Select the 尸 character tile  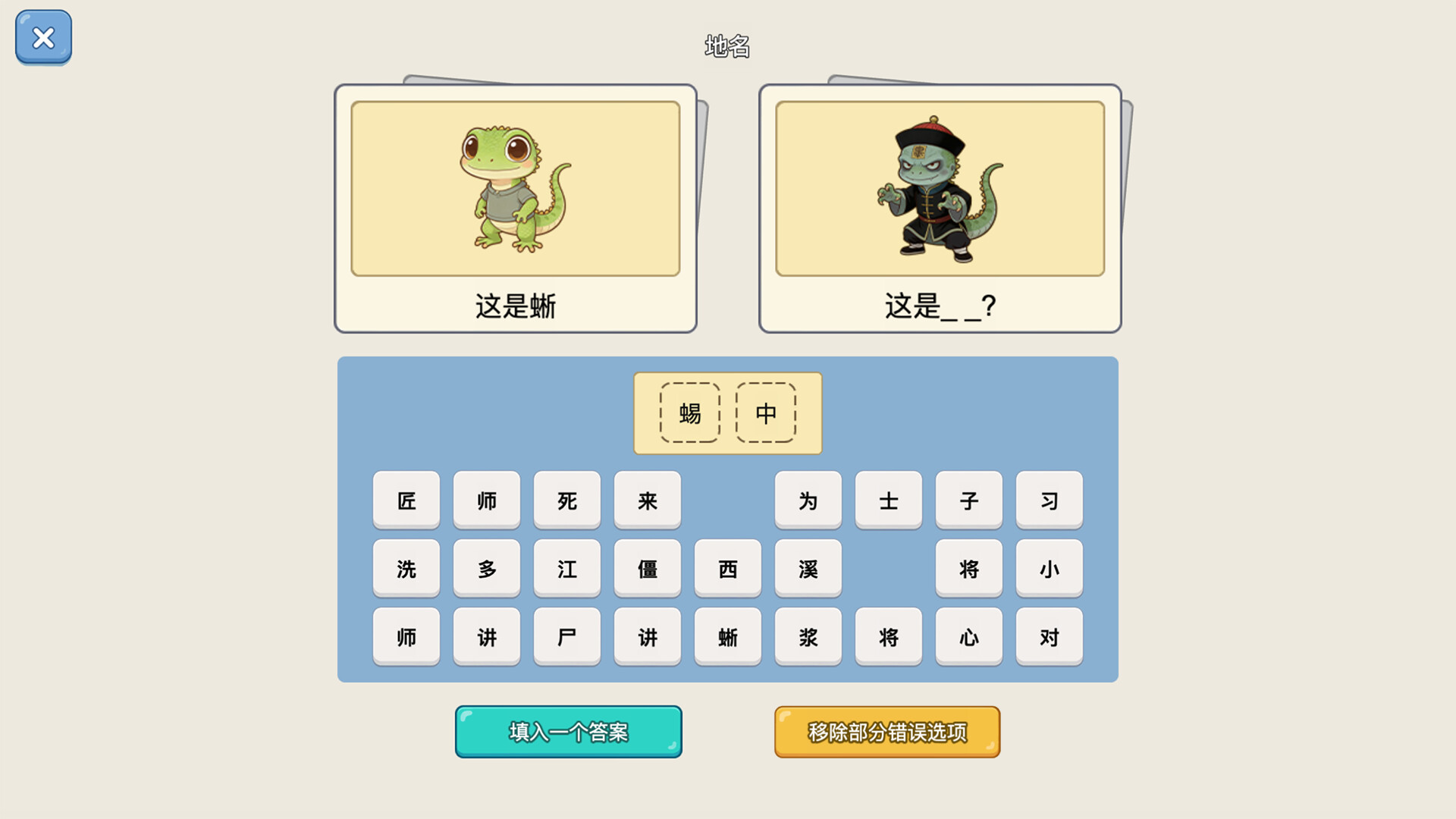coord(566,637)
